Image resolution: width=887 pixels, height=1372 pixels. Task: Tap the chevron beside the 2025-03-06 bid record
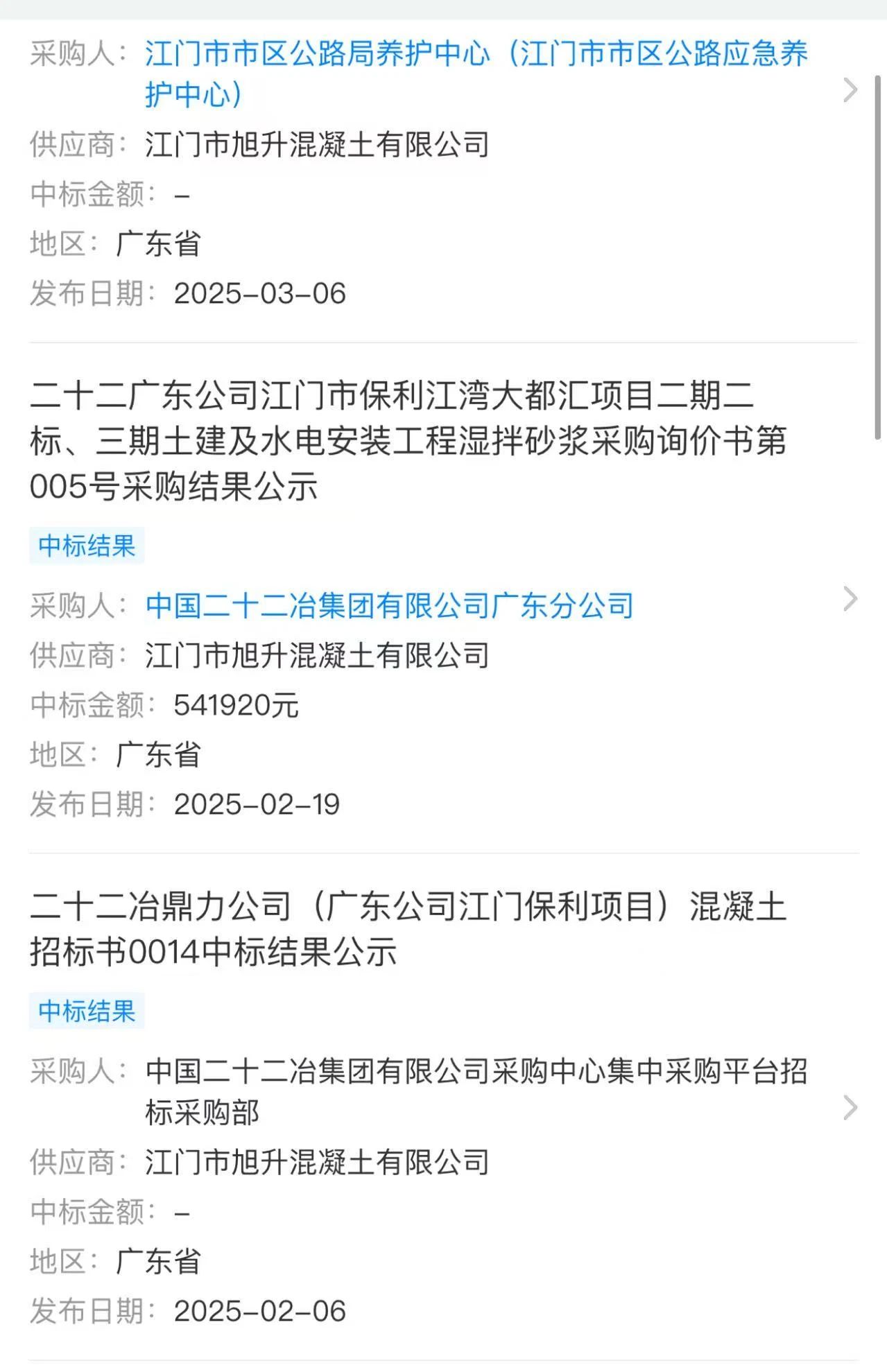pos(850,90)
